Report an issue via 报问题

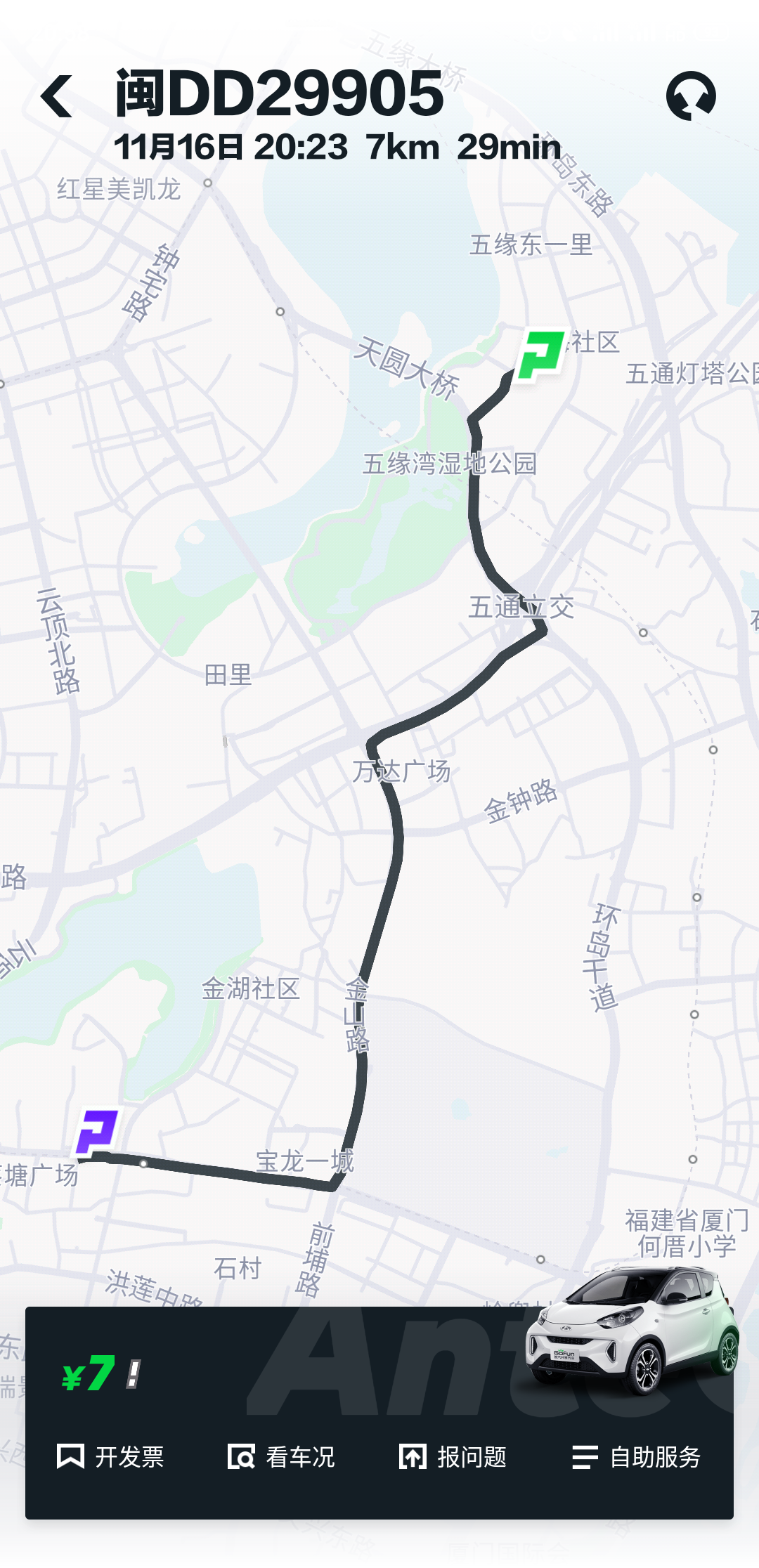pos(453,1457)
